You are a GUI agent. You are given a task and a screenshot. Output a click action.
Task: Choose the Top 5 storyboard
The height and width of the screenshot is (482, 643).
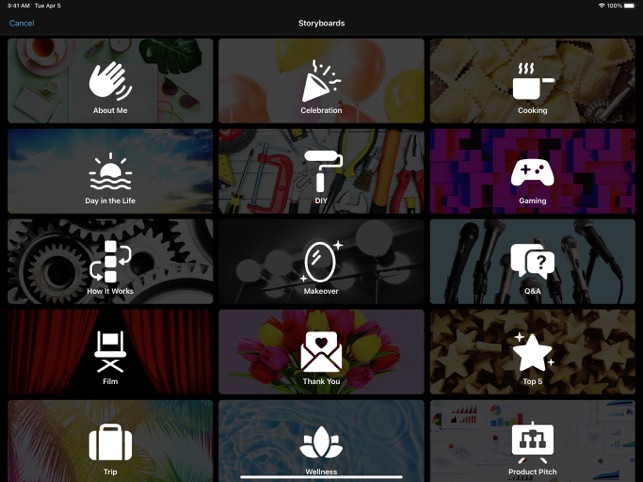(x=532, y=352)
